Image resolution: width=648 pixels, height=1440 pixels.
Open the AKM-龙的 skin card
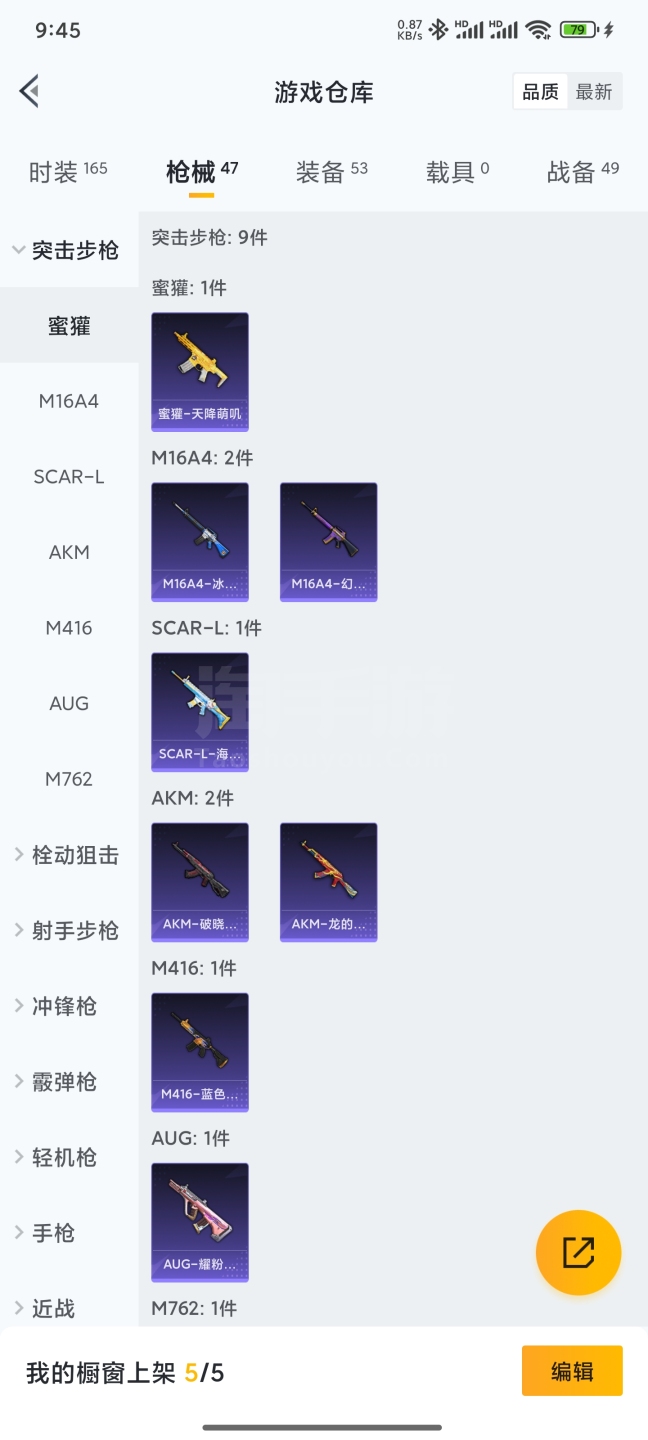[328, 881]
